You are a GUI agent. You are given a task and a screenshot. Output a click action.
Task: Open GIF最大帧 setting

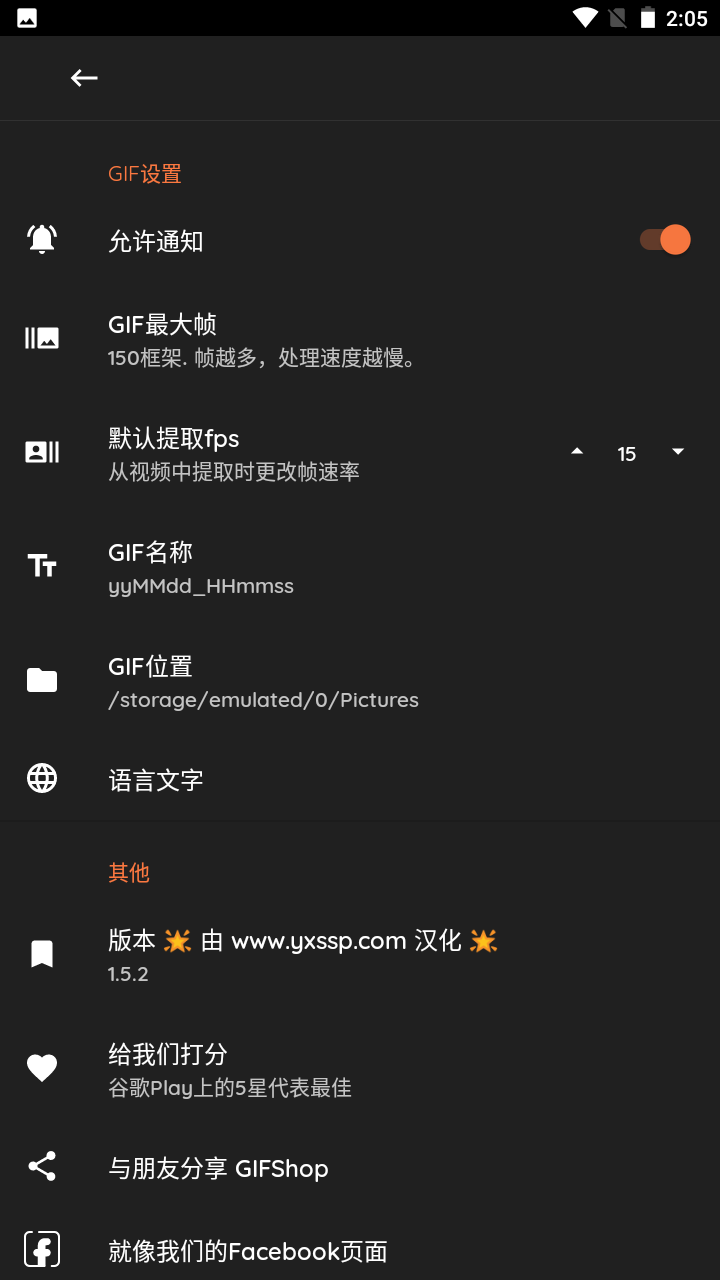pos(360,340)
